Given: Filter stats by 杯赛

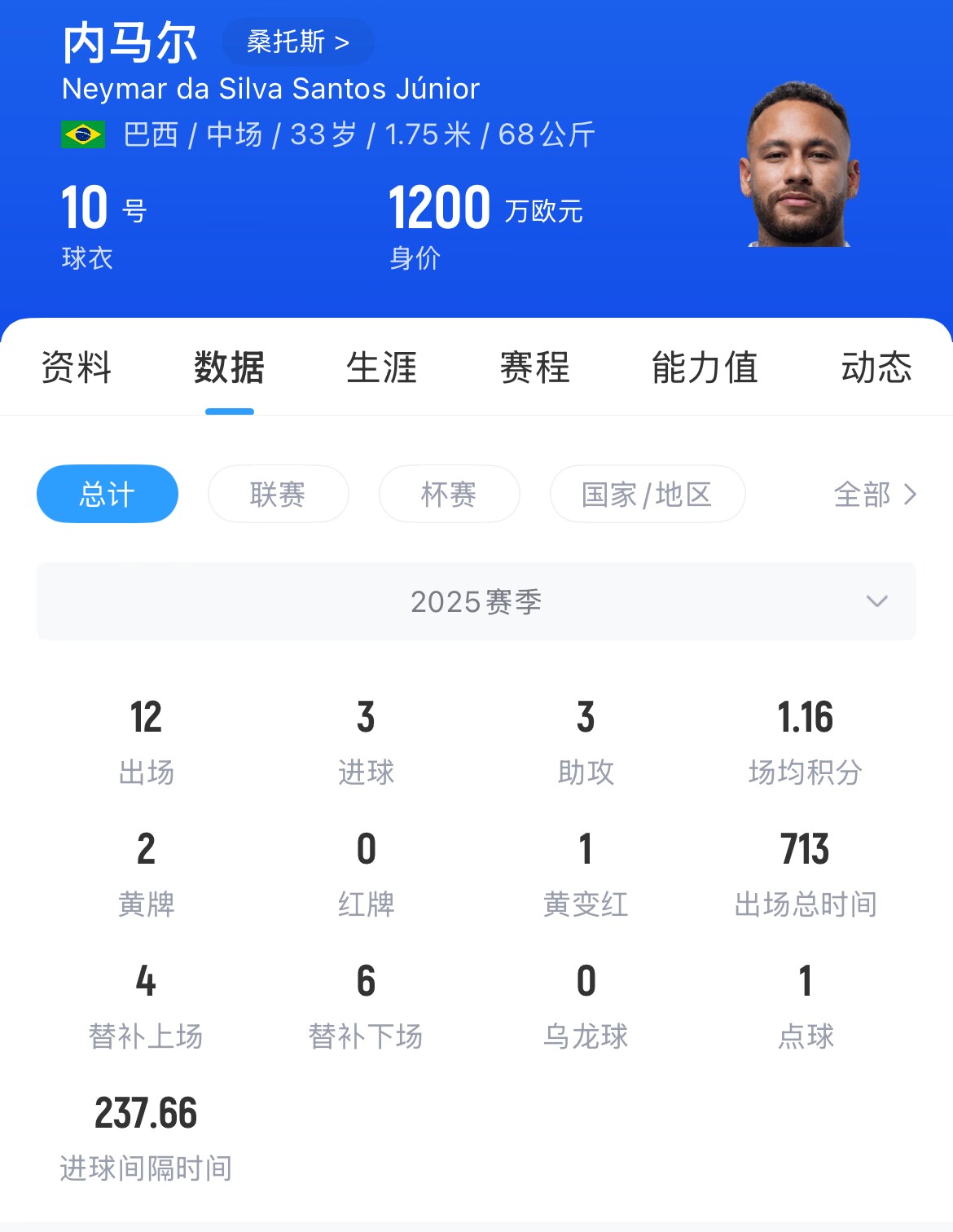Looking at the screenshot, I should 449,494.
